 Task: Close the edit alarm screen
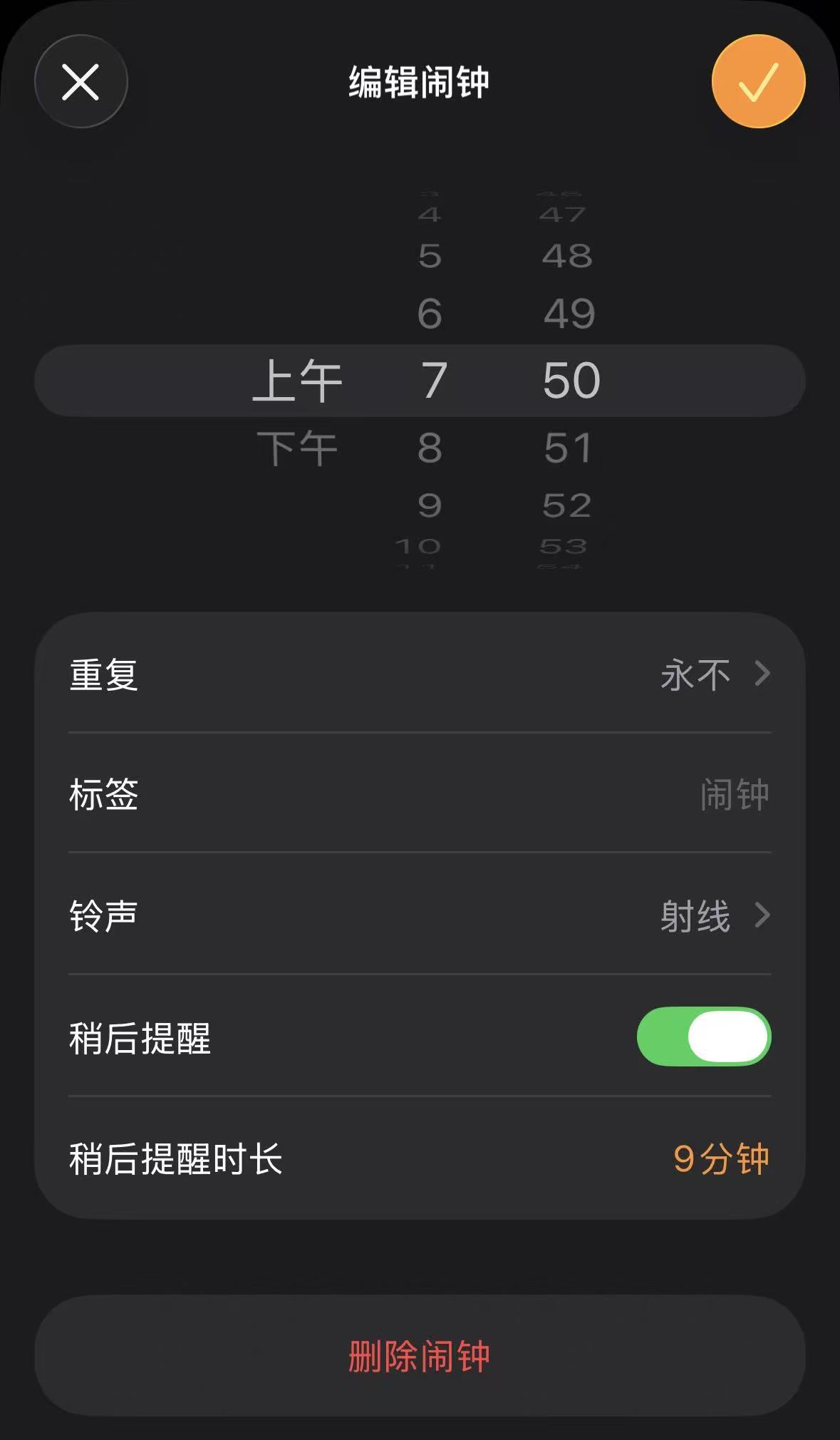[x=81, y=82]
